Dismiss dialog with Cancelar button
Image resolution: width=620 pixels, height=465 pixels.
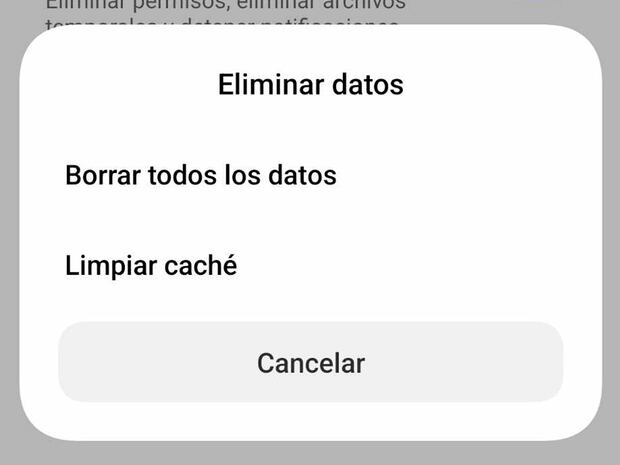pyautogui.click(x=310, y=362)
